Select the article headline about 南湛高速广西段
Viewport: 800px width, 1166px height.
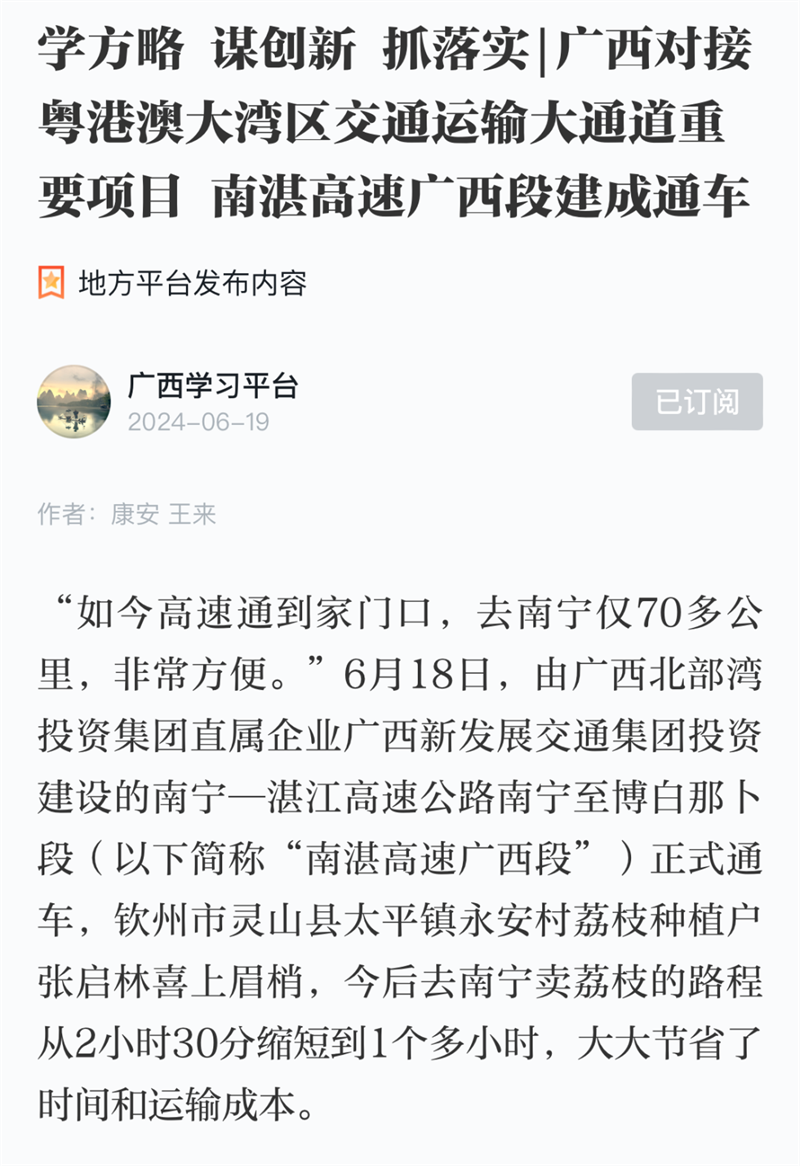pos(400,123)
